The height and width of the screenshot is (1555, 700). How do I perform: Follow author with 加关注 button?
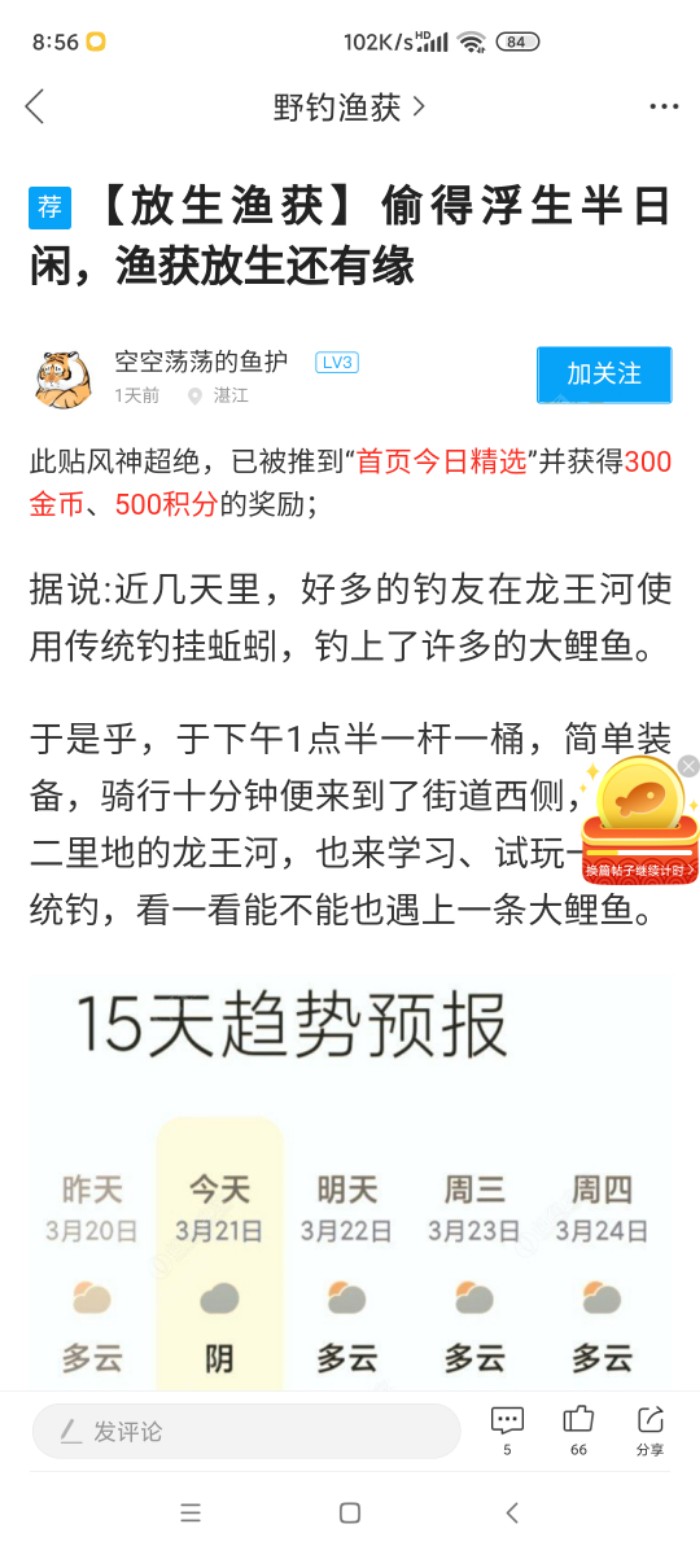[x=603, y=374]
